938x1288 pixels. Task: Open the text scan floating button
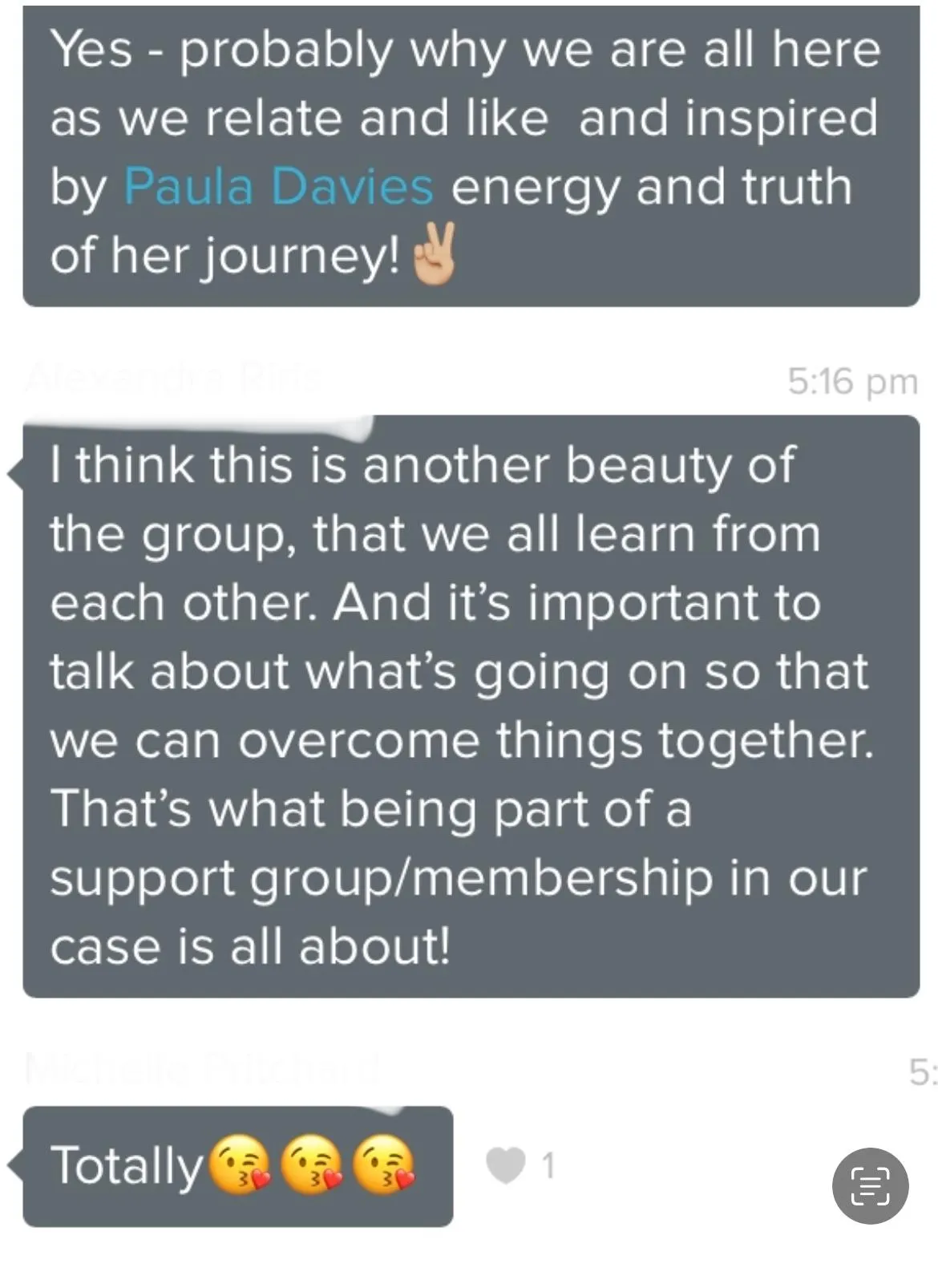click(870, 1185)
